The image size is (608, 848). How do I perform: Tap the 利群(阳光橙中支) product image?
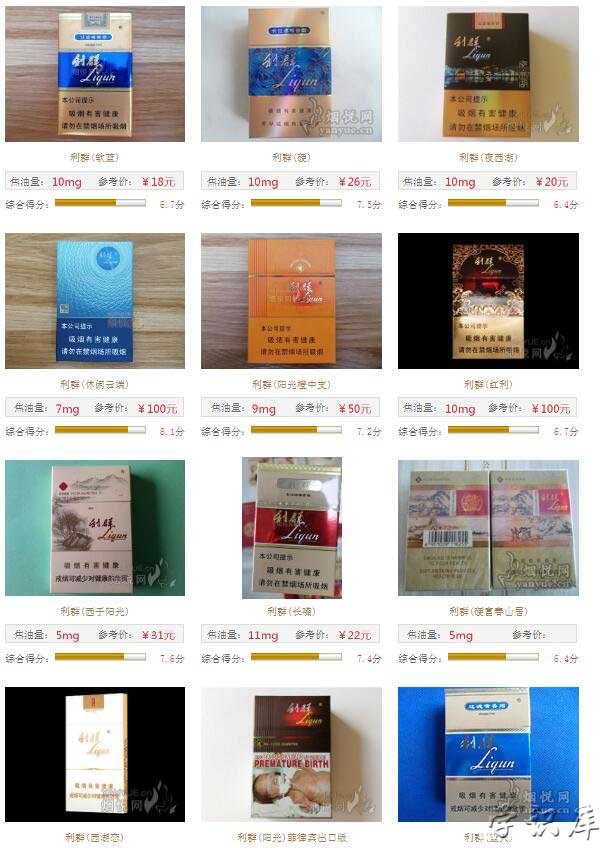tap(291, 301)
